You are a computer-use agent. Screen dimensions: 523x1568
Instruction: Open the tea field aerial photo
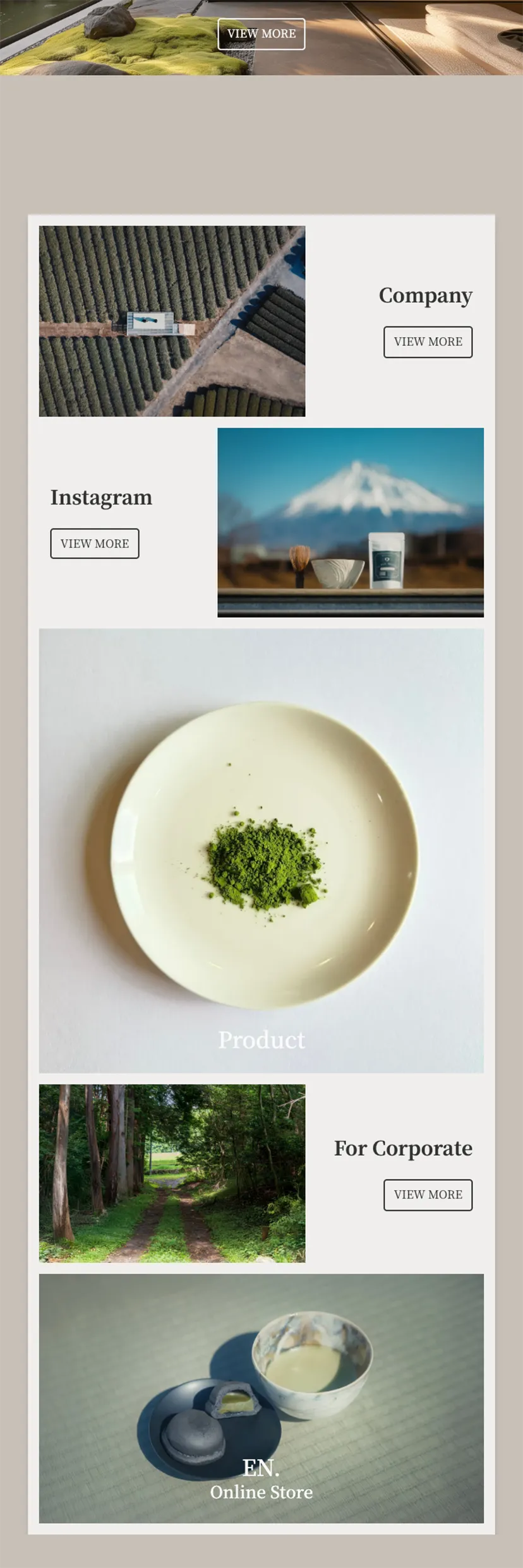click(172, 321)
